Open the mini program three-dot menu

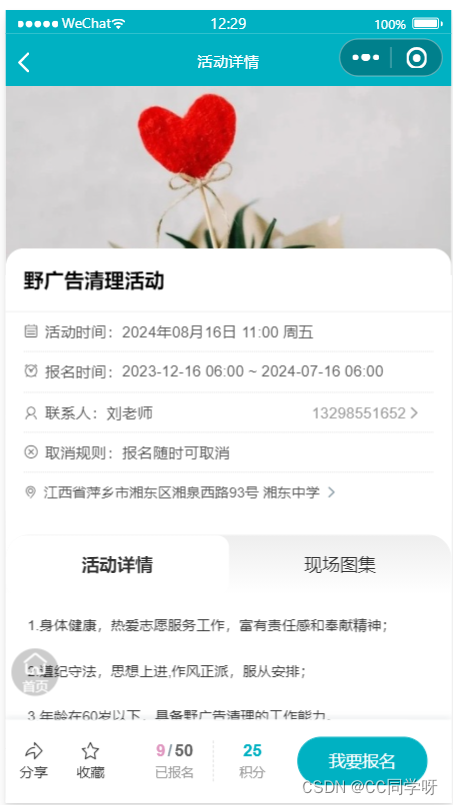(x=366, y=58)
